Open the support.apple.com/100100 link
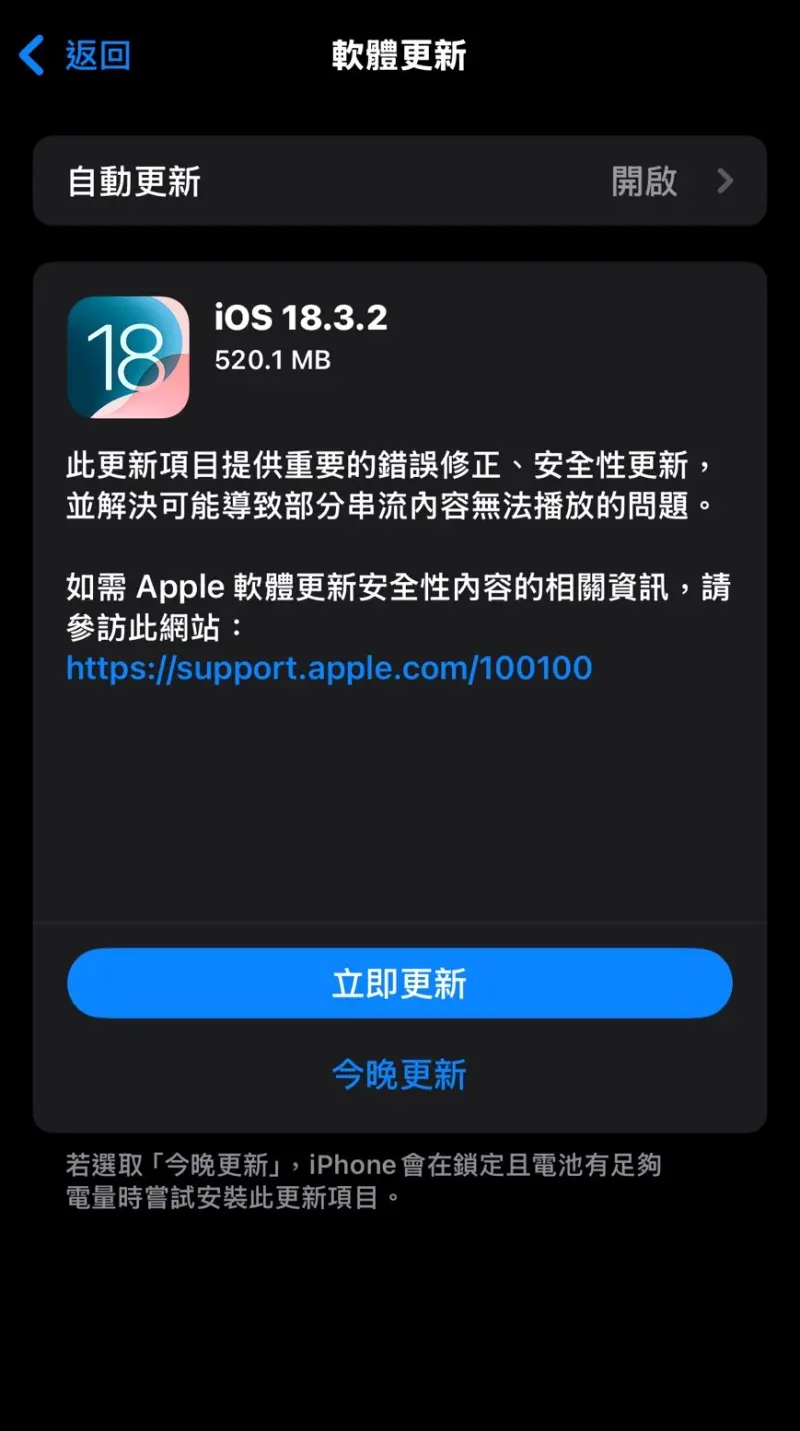The image size is (800, 1431). coord(329,668)
